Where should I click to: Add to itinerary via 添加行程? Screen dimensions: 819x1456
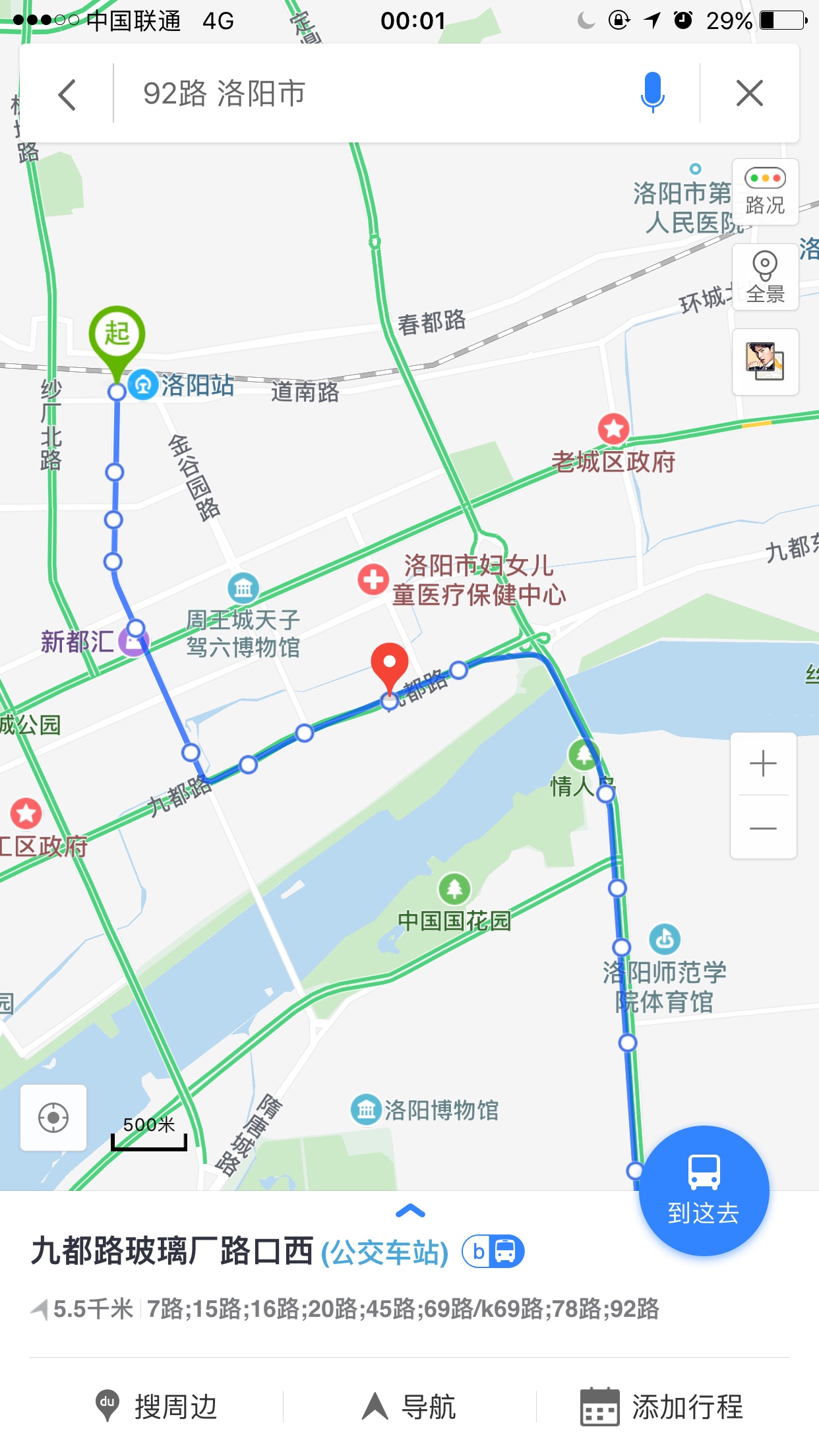pos(661,1407)
